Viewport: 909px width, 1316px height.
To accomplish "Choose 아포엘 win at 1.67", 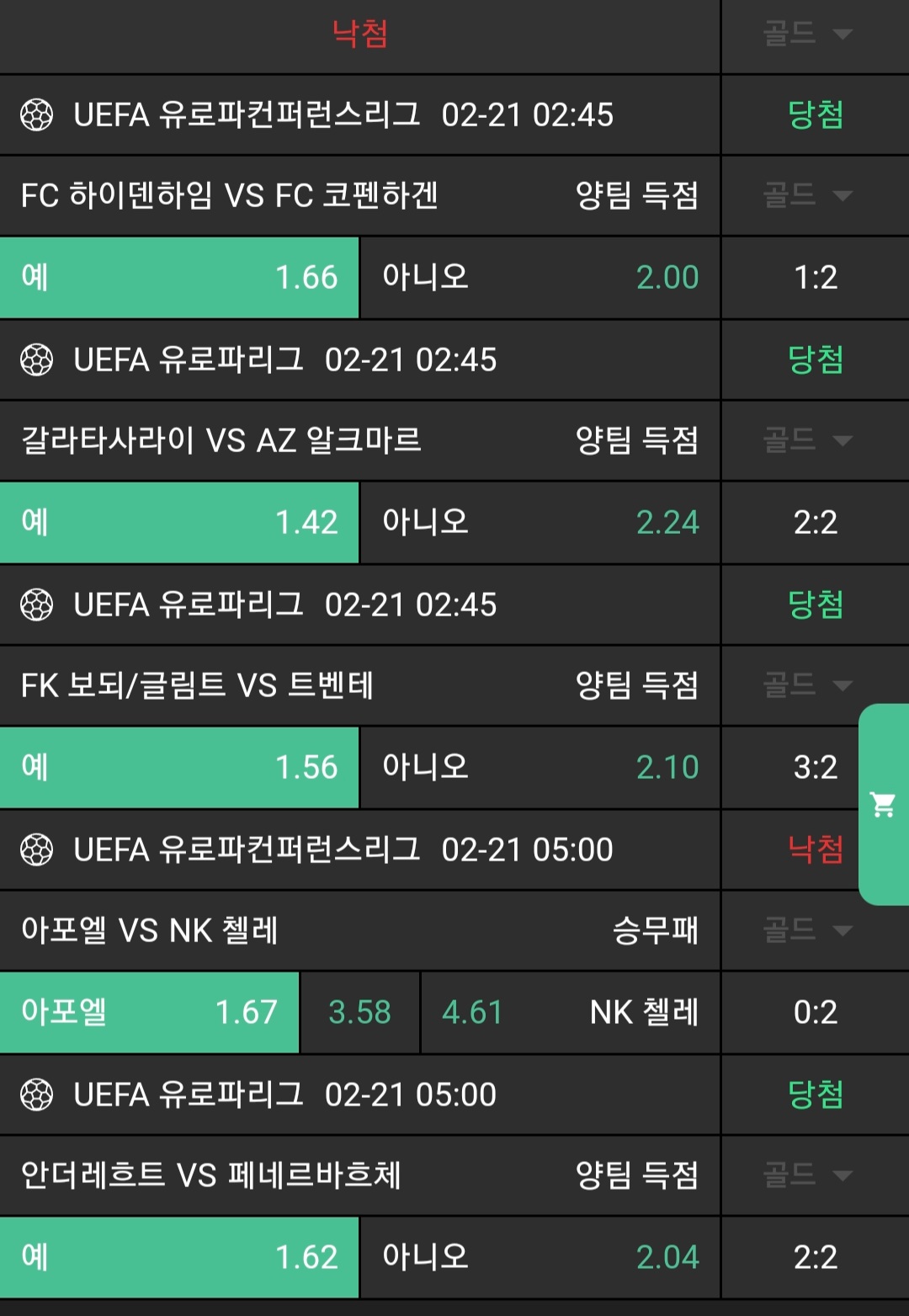I will [149, 1012].
